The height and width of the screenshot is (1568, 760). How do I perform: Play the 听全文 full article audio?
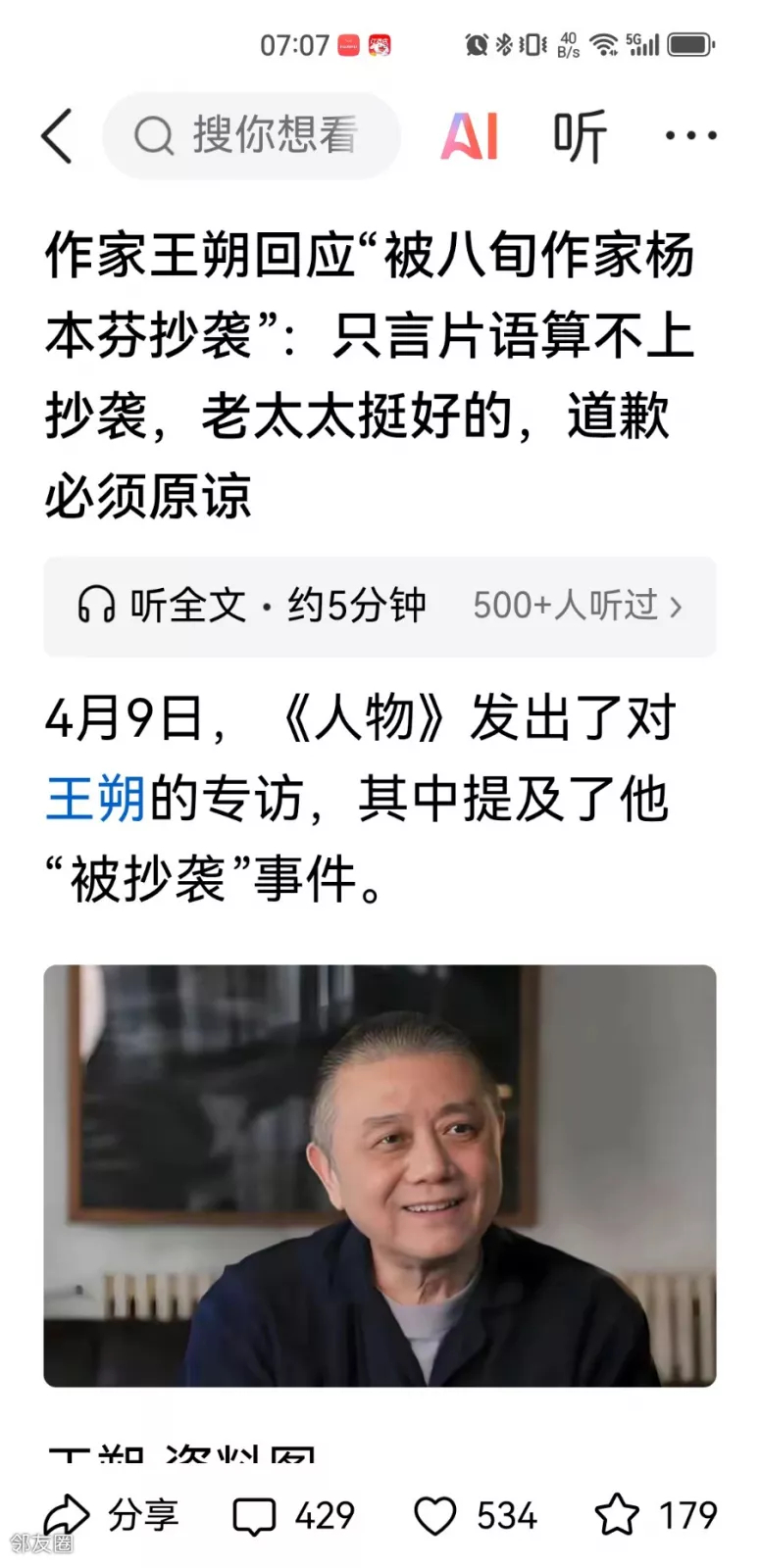[251, 606]
